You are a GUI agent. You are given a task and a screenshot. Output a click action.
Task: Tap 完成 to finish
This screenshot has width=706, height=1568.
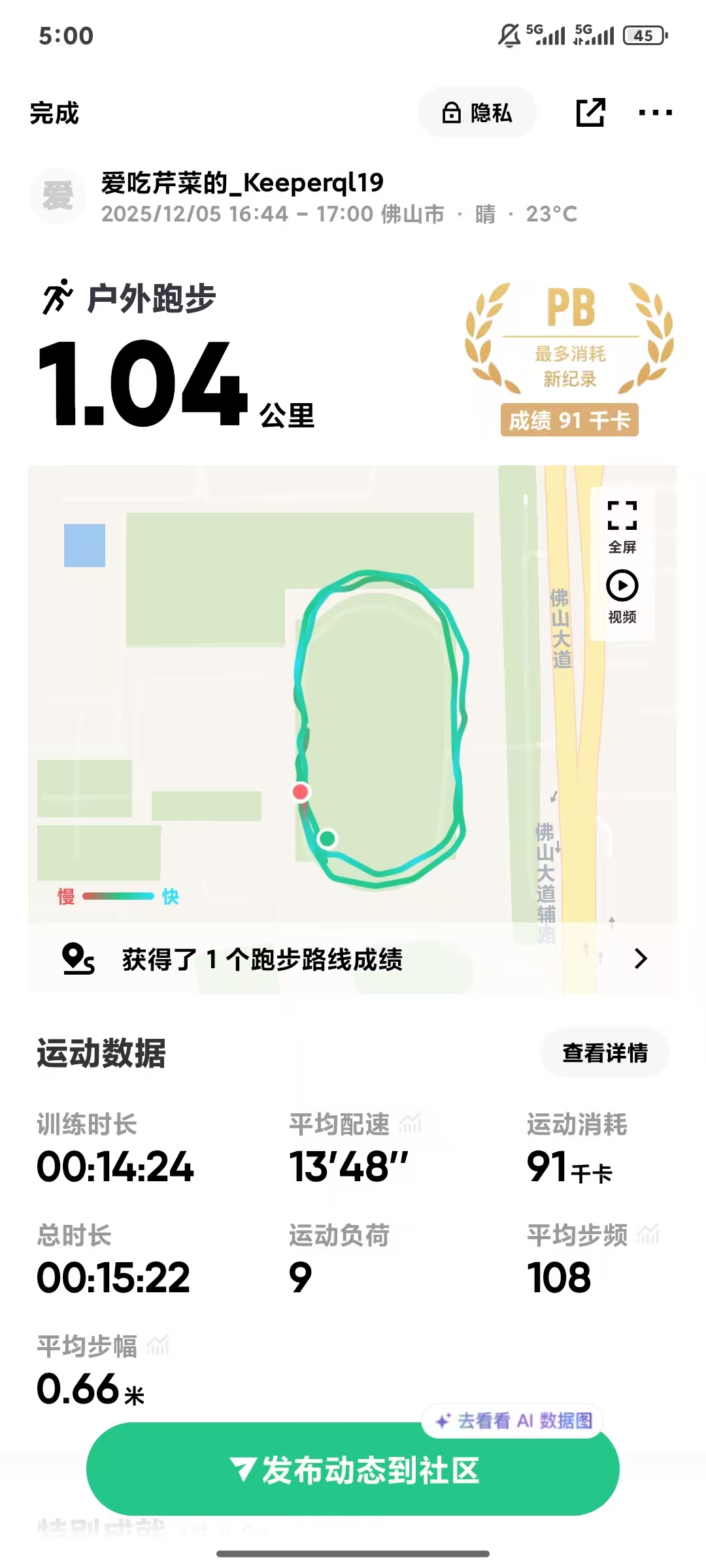[x=54, y=113]
